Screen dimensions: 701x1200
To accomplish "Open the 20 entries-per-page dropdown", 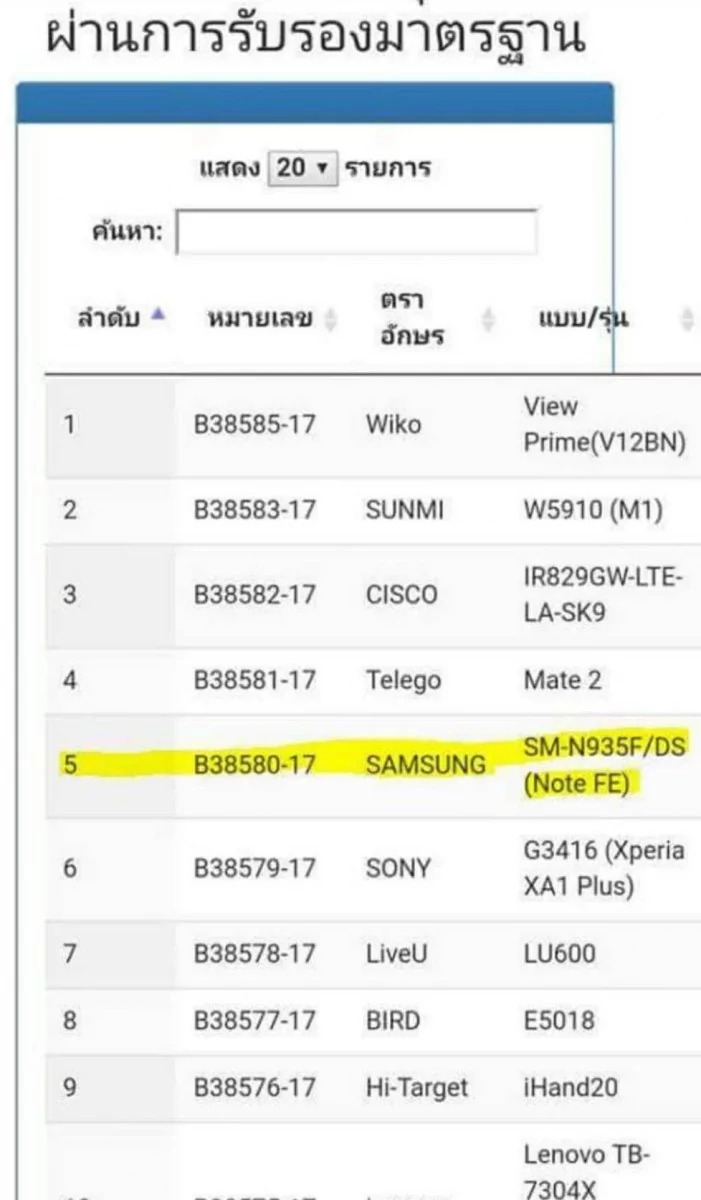I will coord(304,167).
